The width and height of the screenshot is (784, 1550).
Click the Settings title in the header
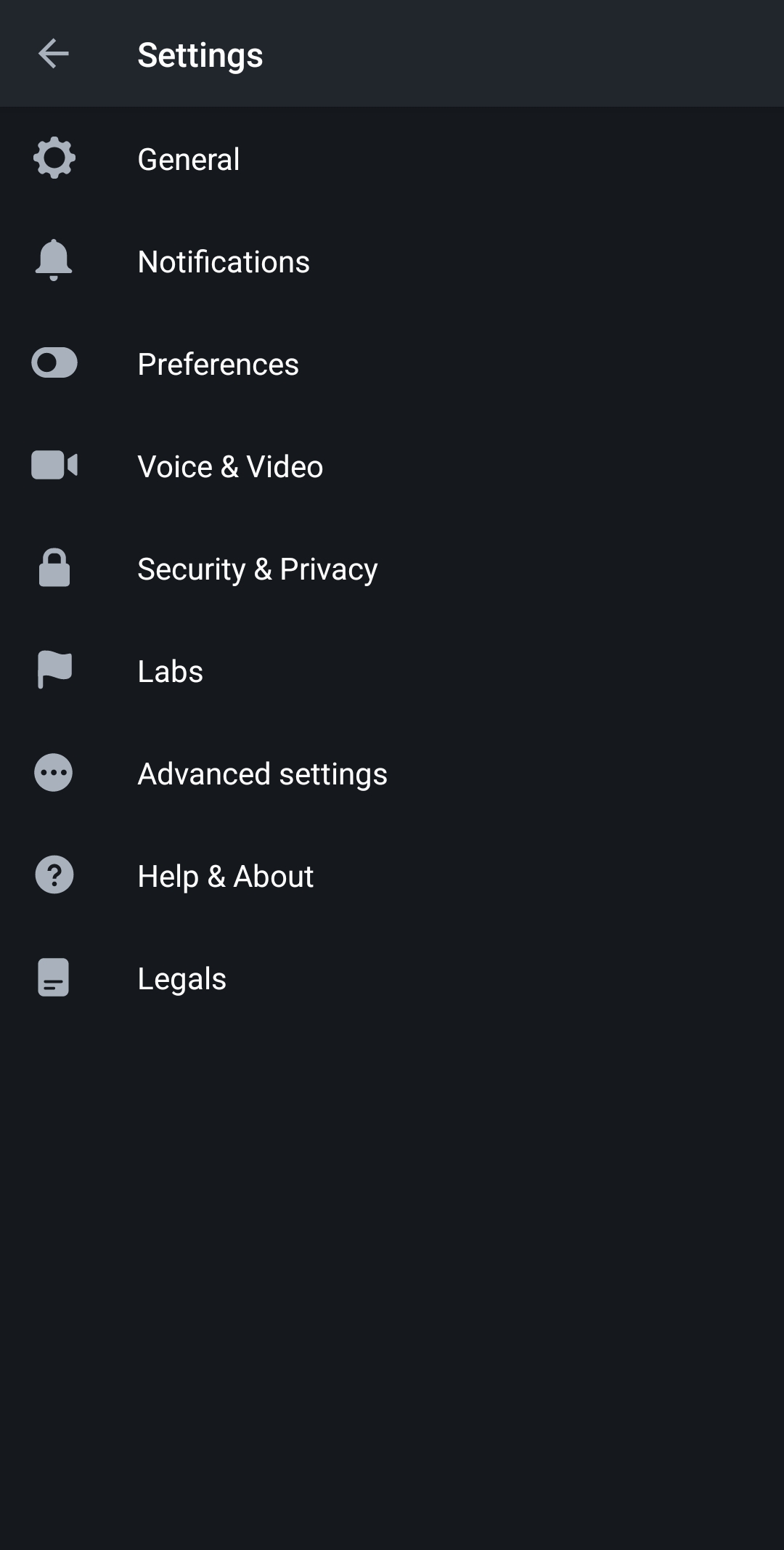(x=200, y=54)
